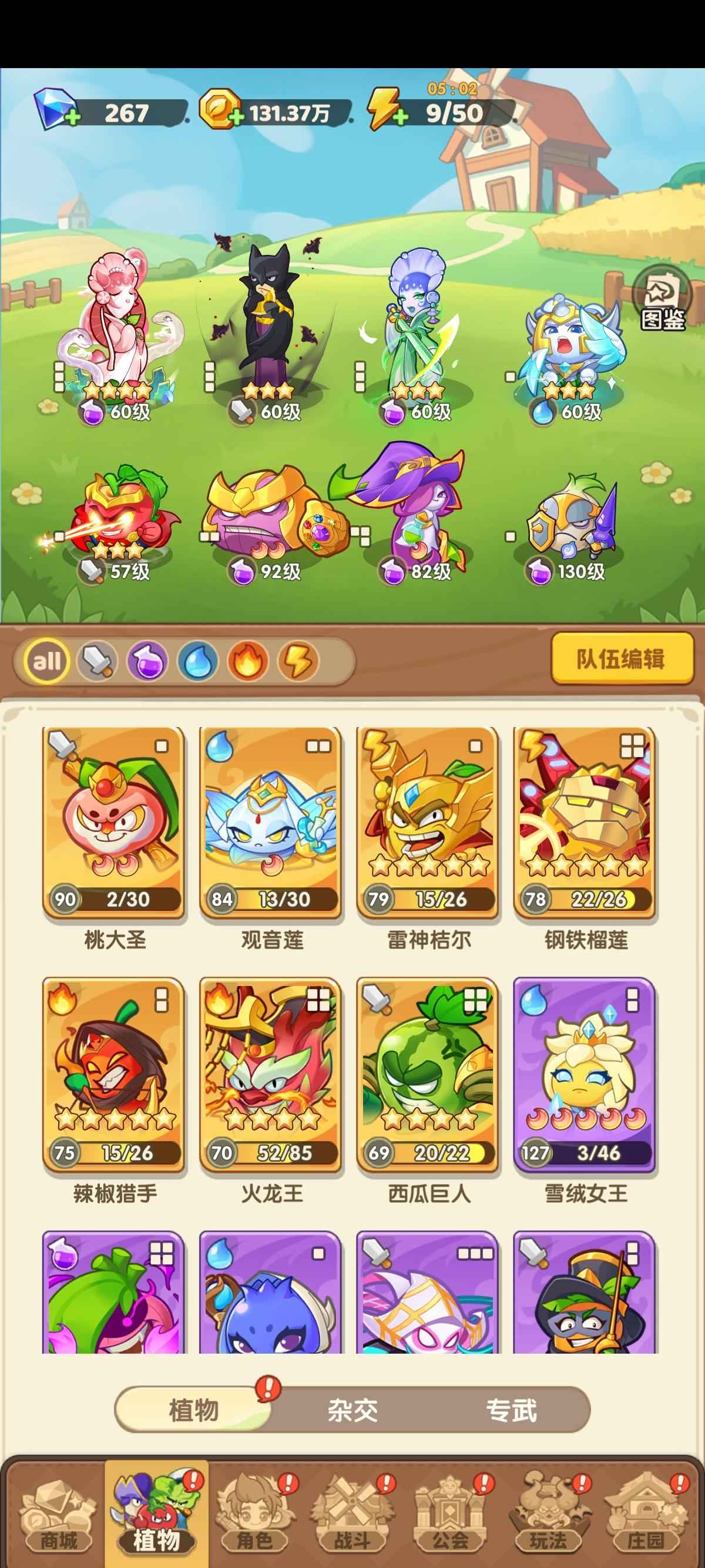Add more diamonds with plus icon

72,118
